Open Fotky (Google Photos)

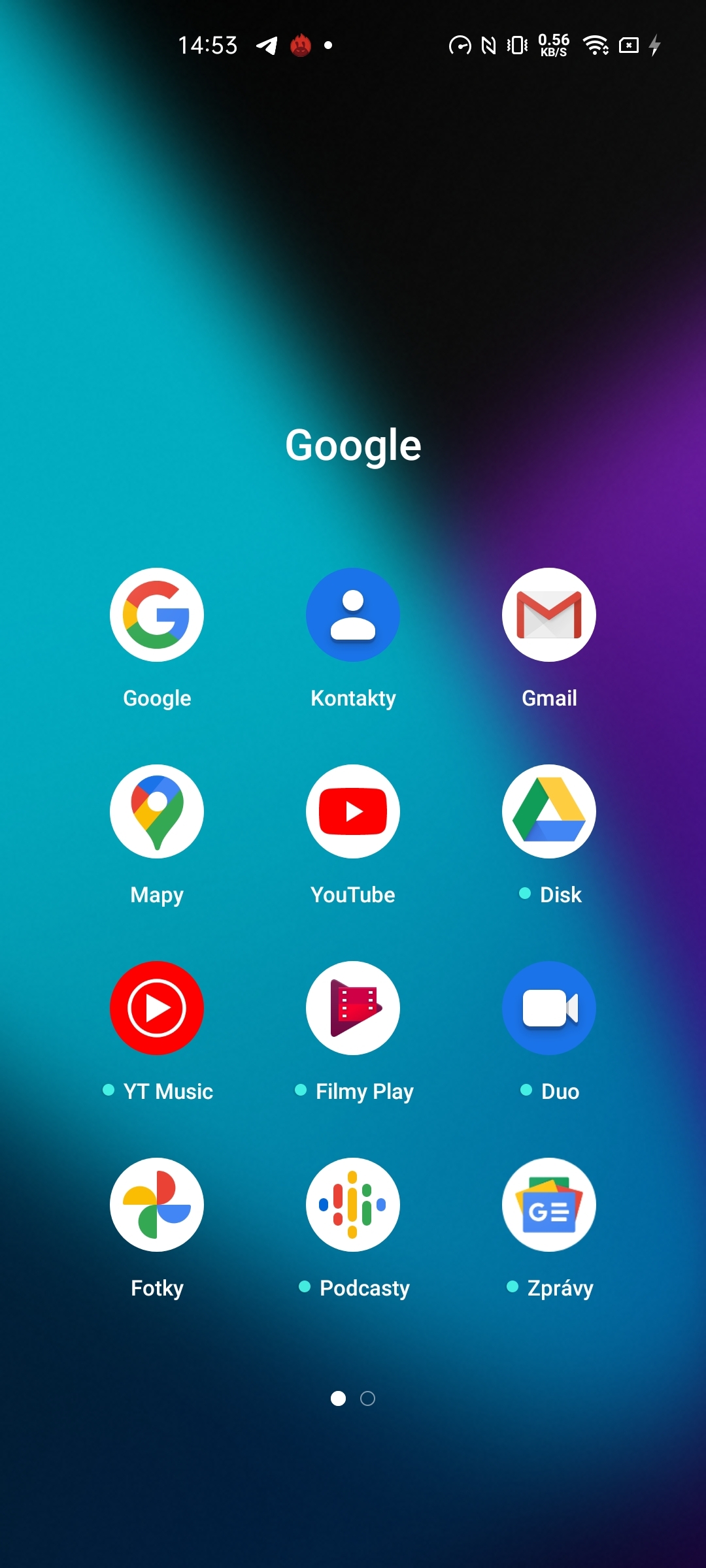pos(157,1205)
